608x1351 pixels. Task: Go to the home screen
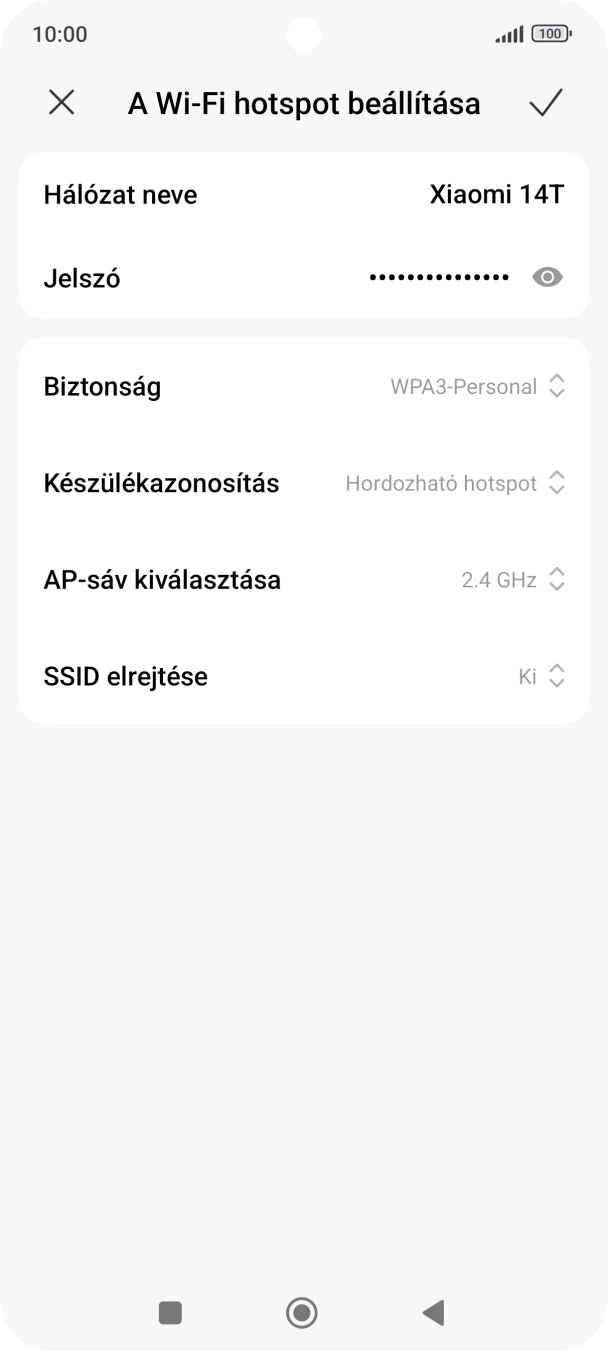tap(302, 1312)
